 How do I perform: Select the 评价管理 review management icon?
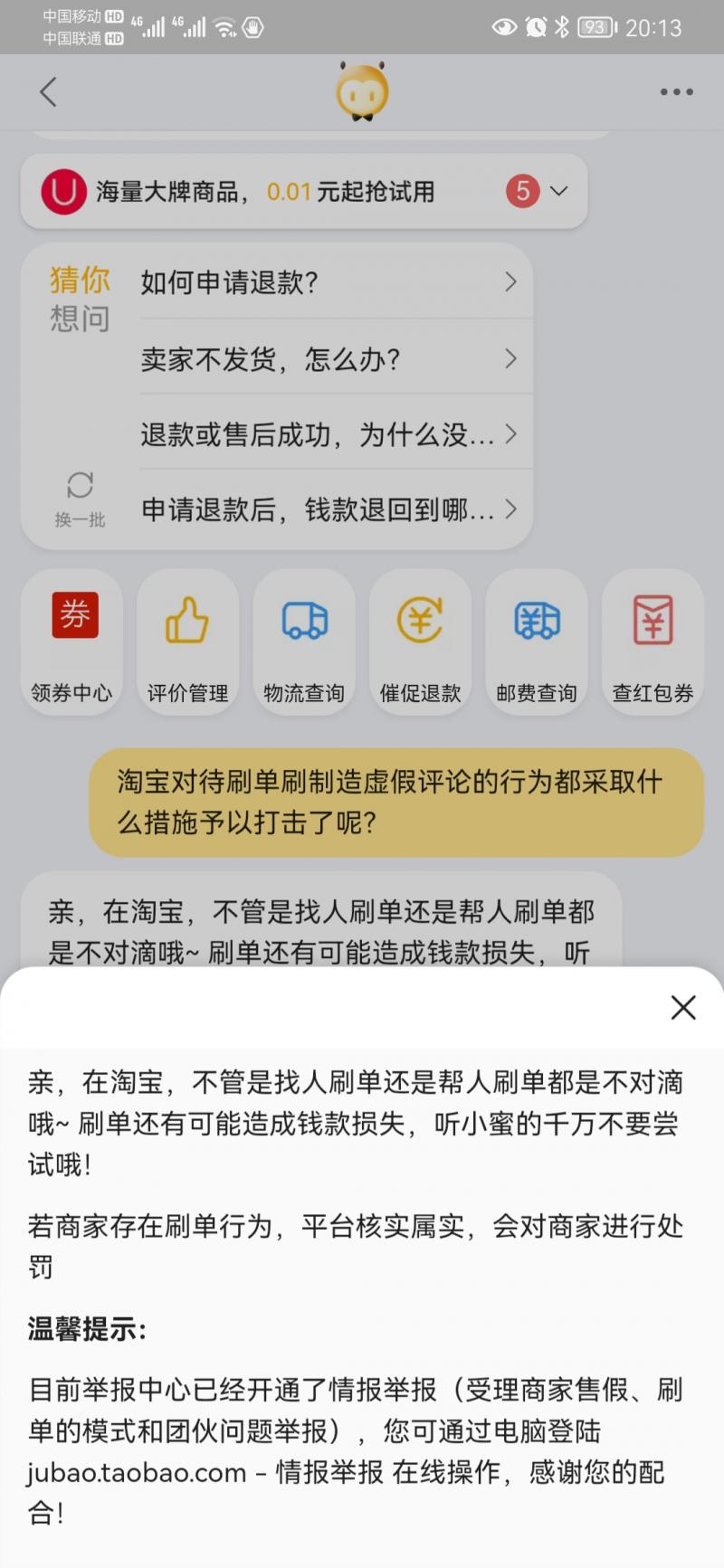[187, 642]
